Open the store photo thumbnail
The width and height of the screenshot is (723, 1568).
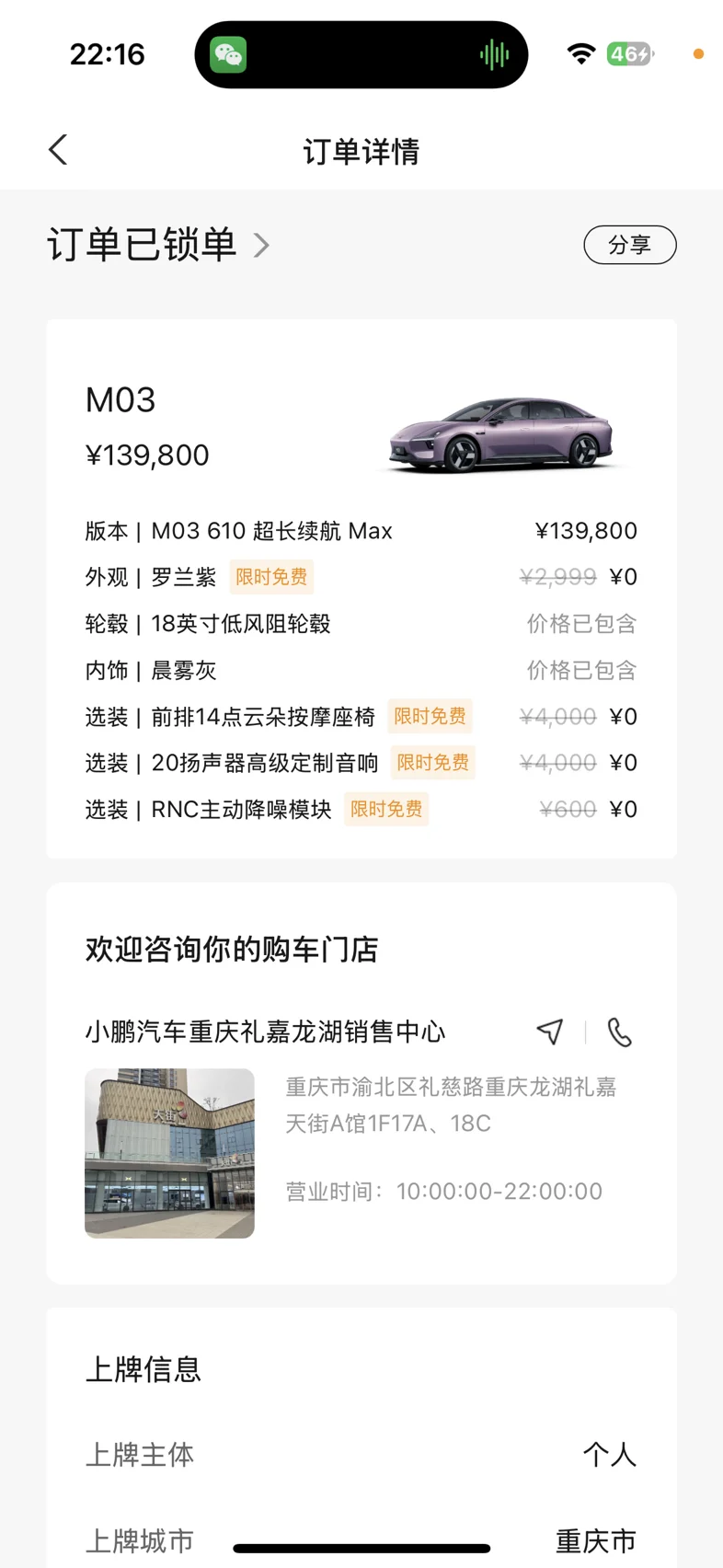[x=169, y=1153]
